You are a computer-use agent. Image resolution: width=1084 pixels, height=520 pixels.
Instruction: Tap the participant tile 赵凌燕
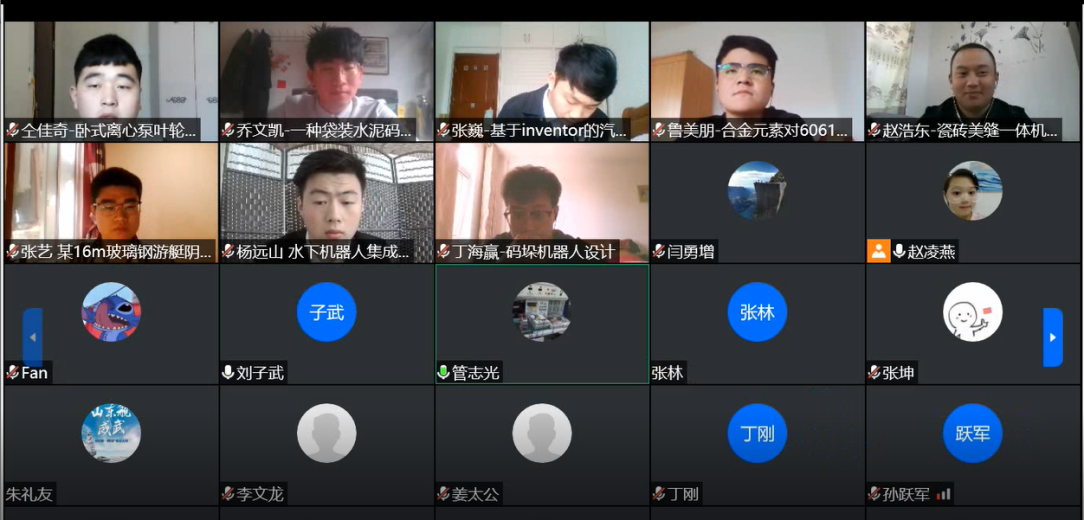pos(973,202)
